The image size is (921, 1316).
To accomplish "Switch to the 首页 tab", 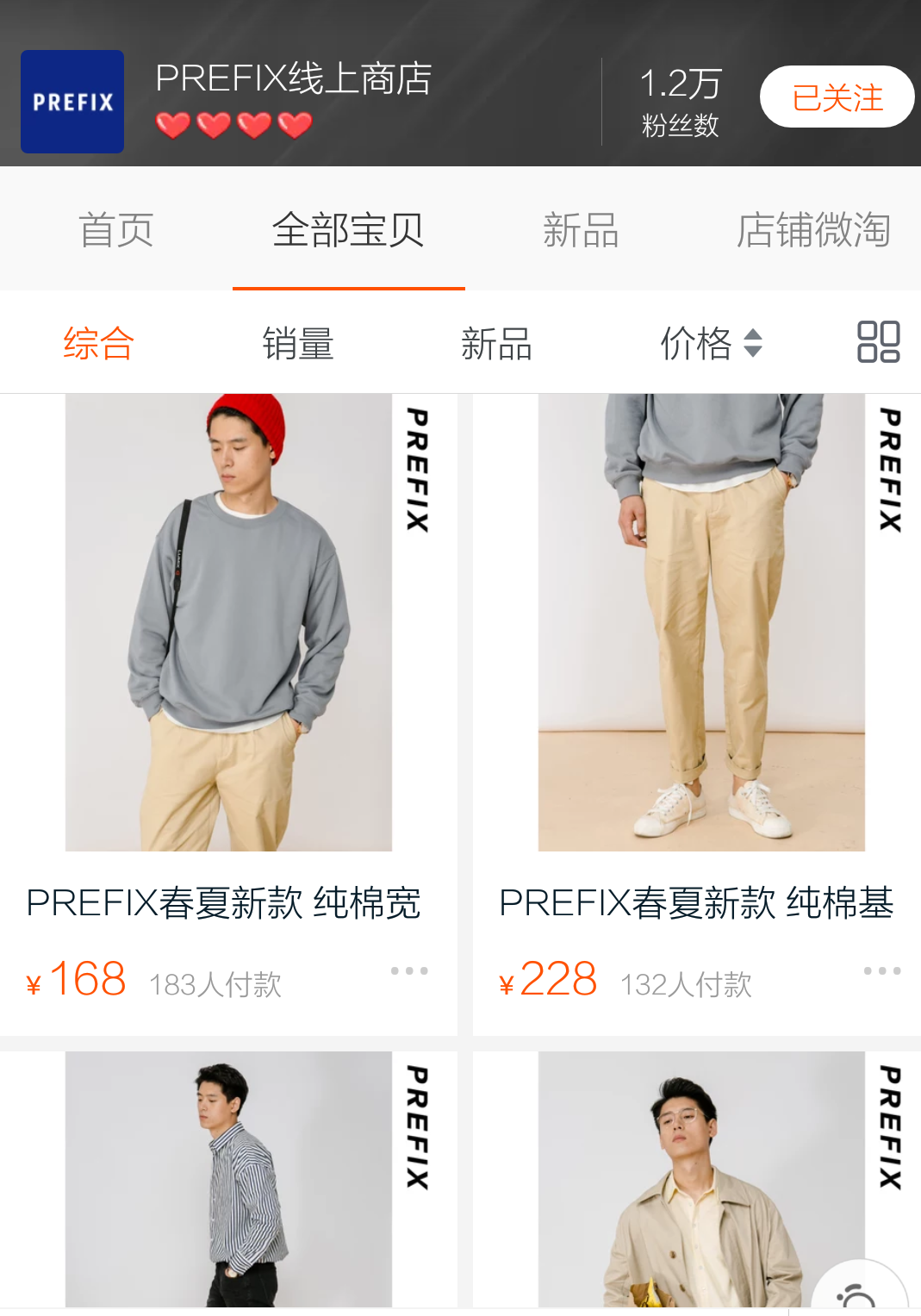I will 116,230.
